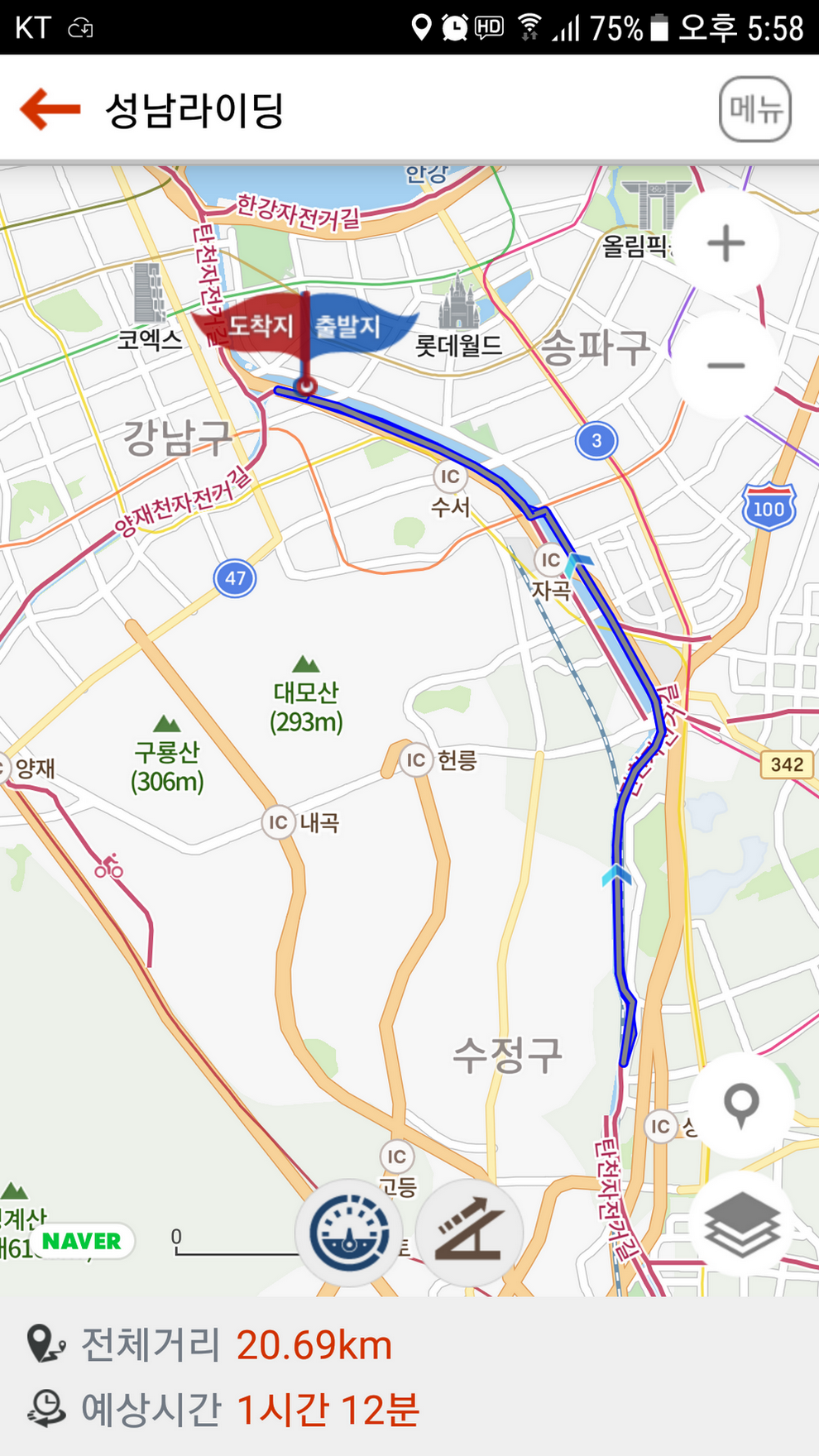Tap the 출발지 start flag marker
This screenshot has height=1456, width=819.
point(352,327)
